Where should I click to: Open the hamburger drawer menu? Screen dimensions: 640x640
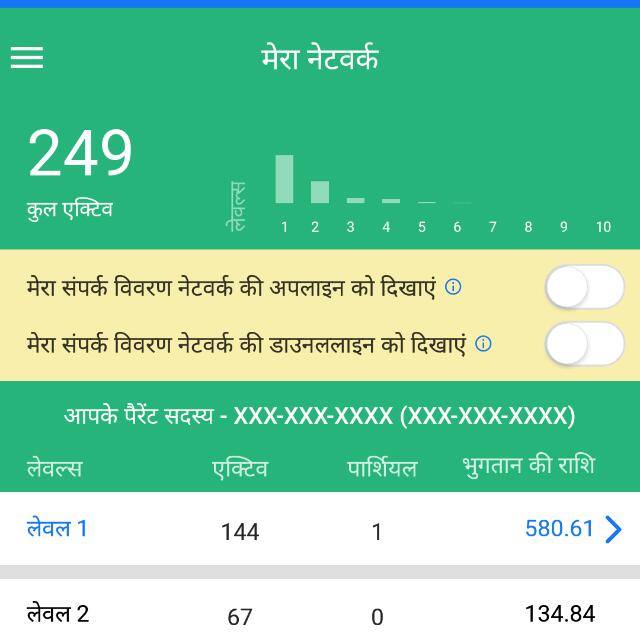[x=27, y=58]
